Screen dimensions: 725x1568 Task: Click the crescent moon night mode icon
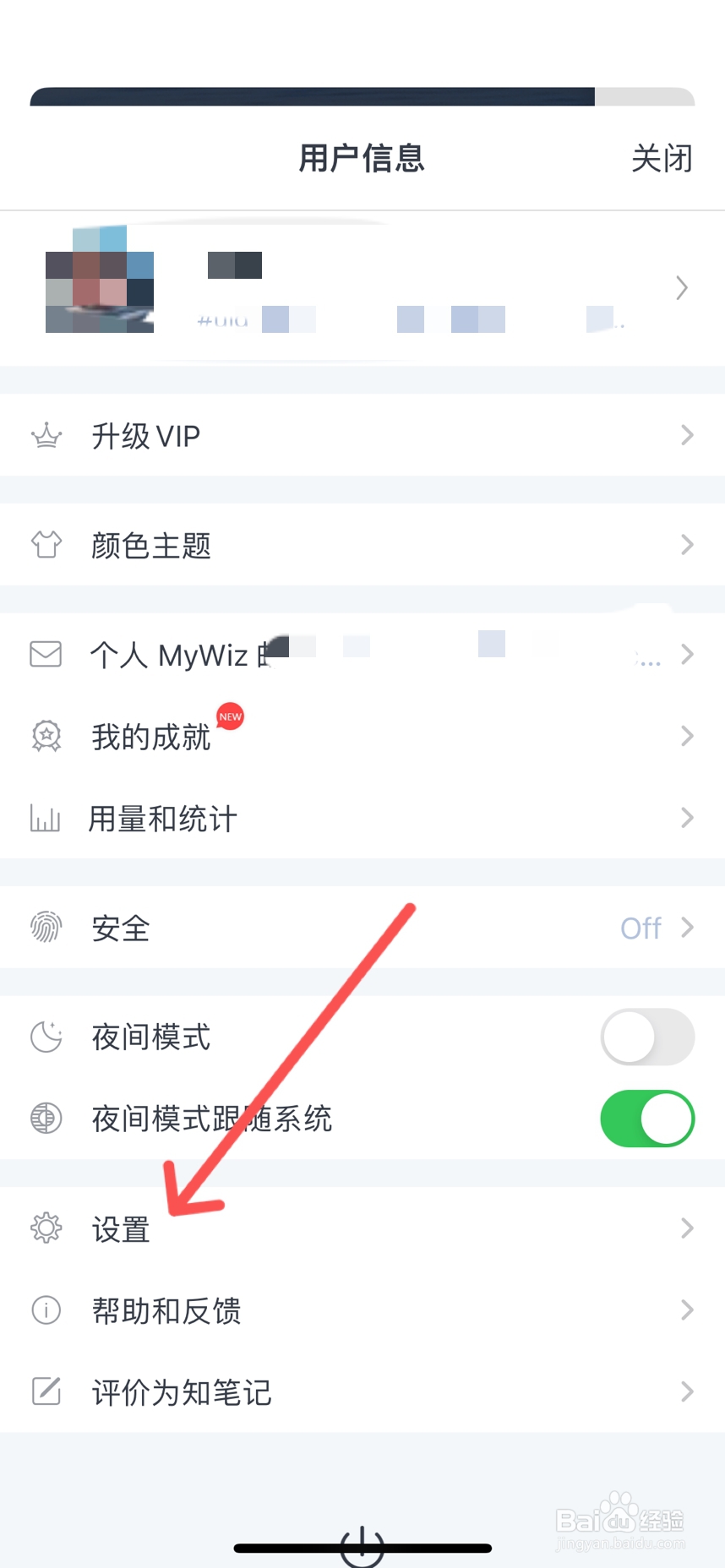click(x=46, y=1037)
